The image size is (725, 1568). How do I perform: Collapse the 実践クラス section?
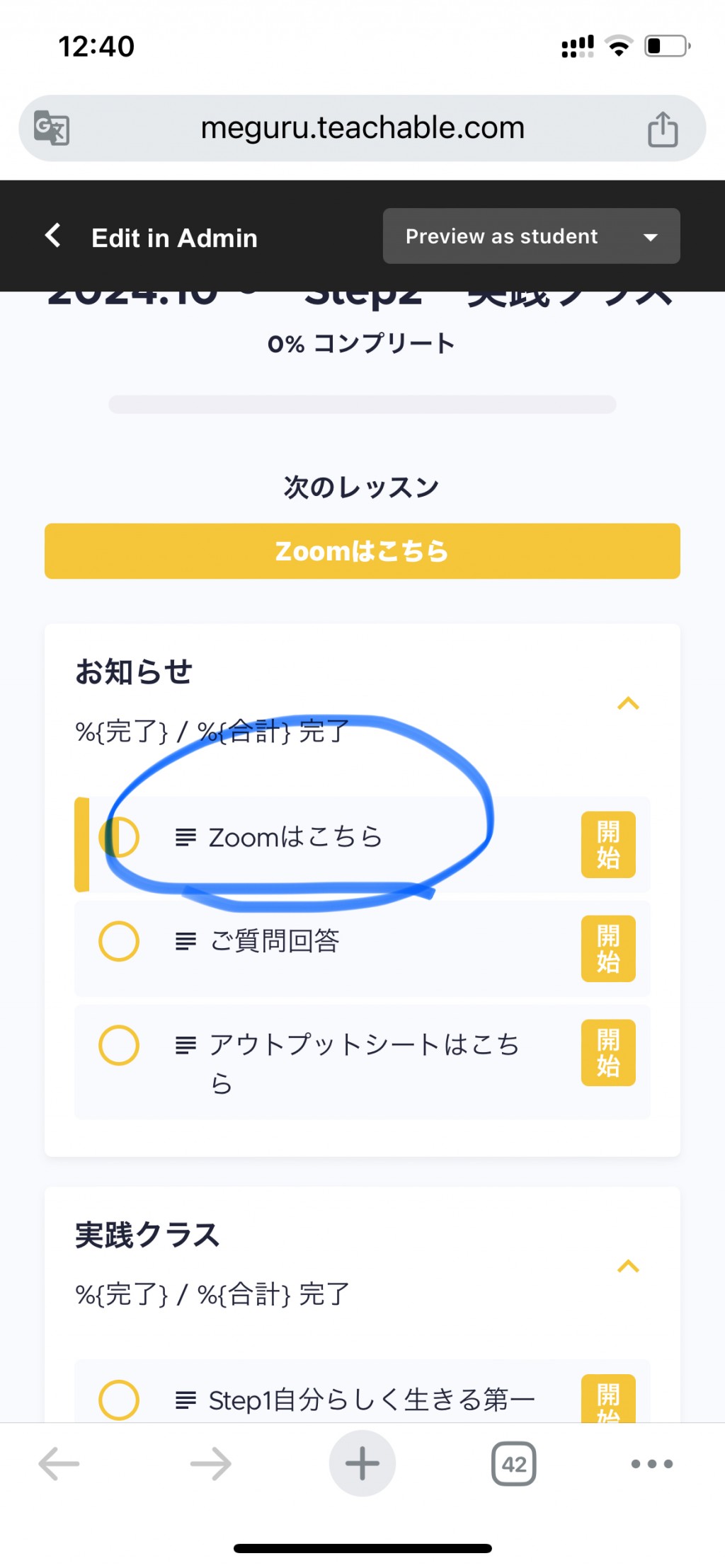pos(628,1266)
